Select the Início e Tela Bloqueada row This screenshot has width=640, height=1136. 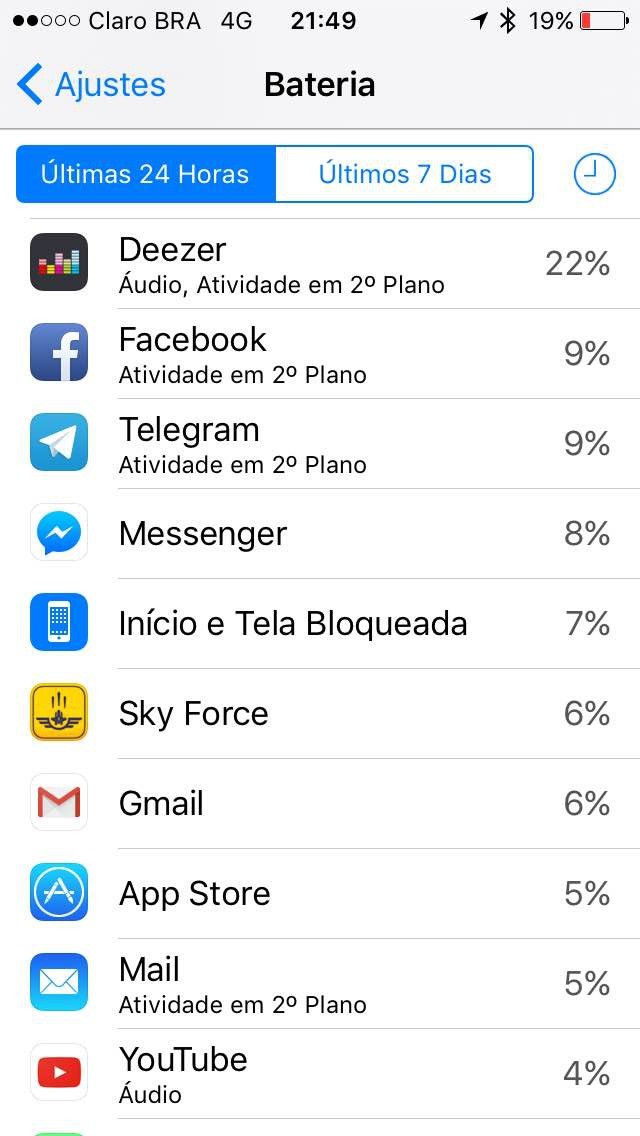(x=320, y=624)
